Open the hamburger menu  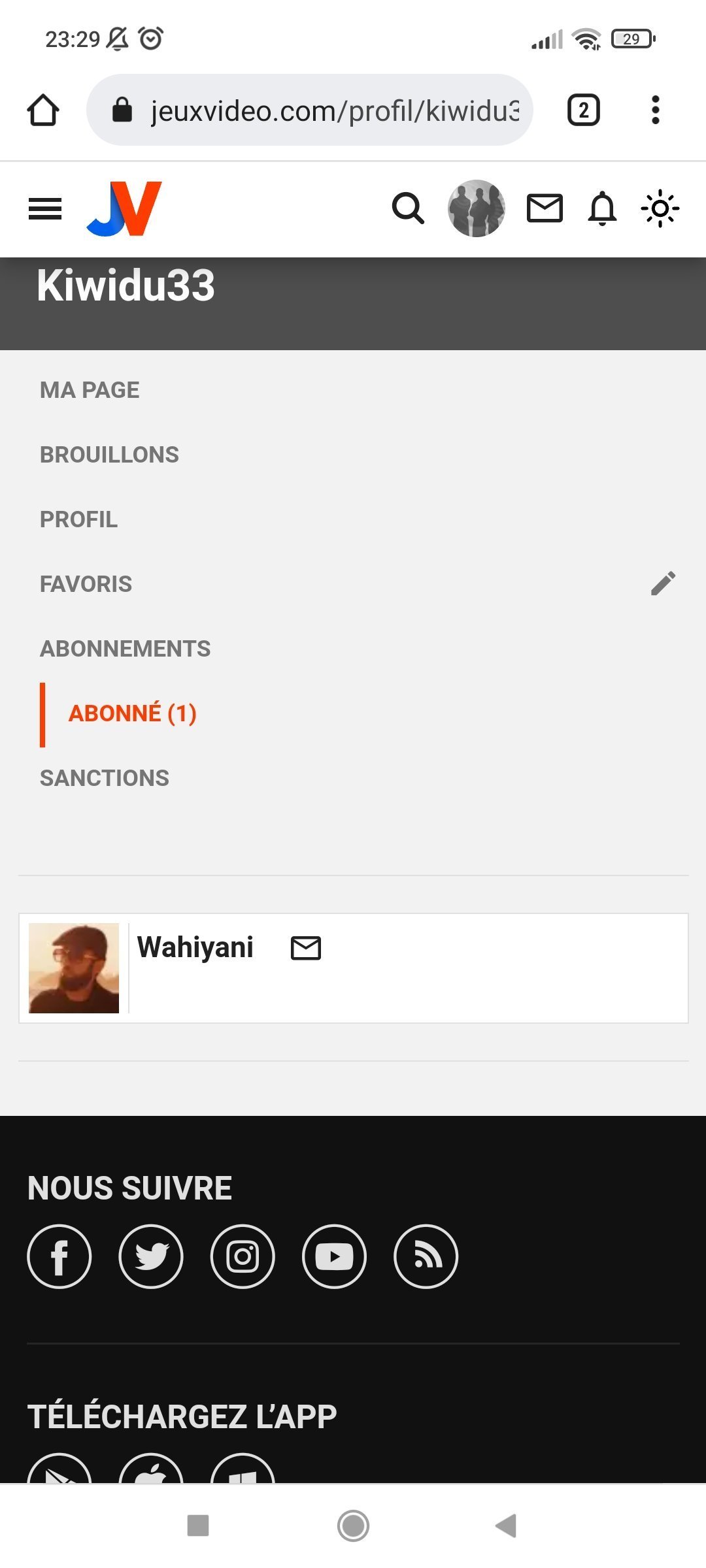[x=45, y=209]
